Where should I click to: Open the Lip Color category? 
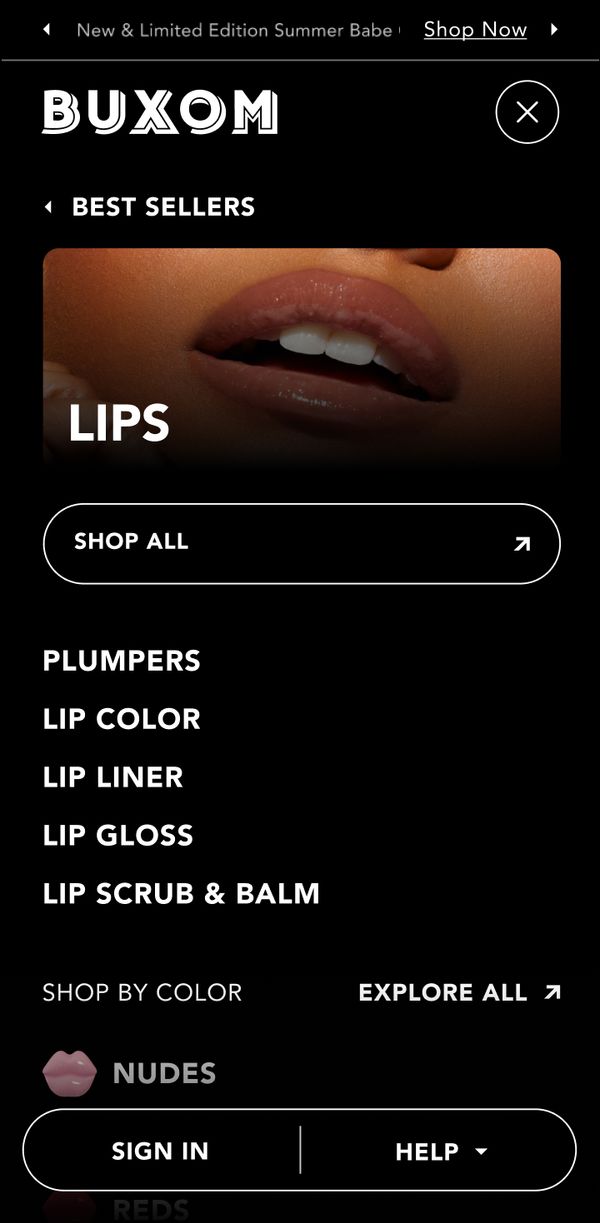[122, 719]
